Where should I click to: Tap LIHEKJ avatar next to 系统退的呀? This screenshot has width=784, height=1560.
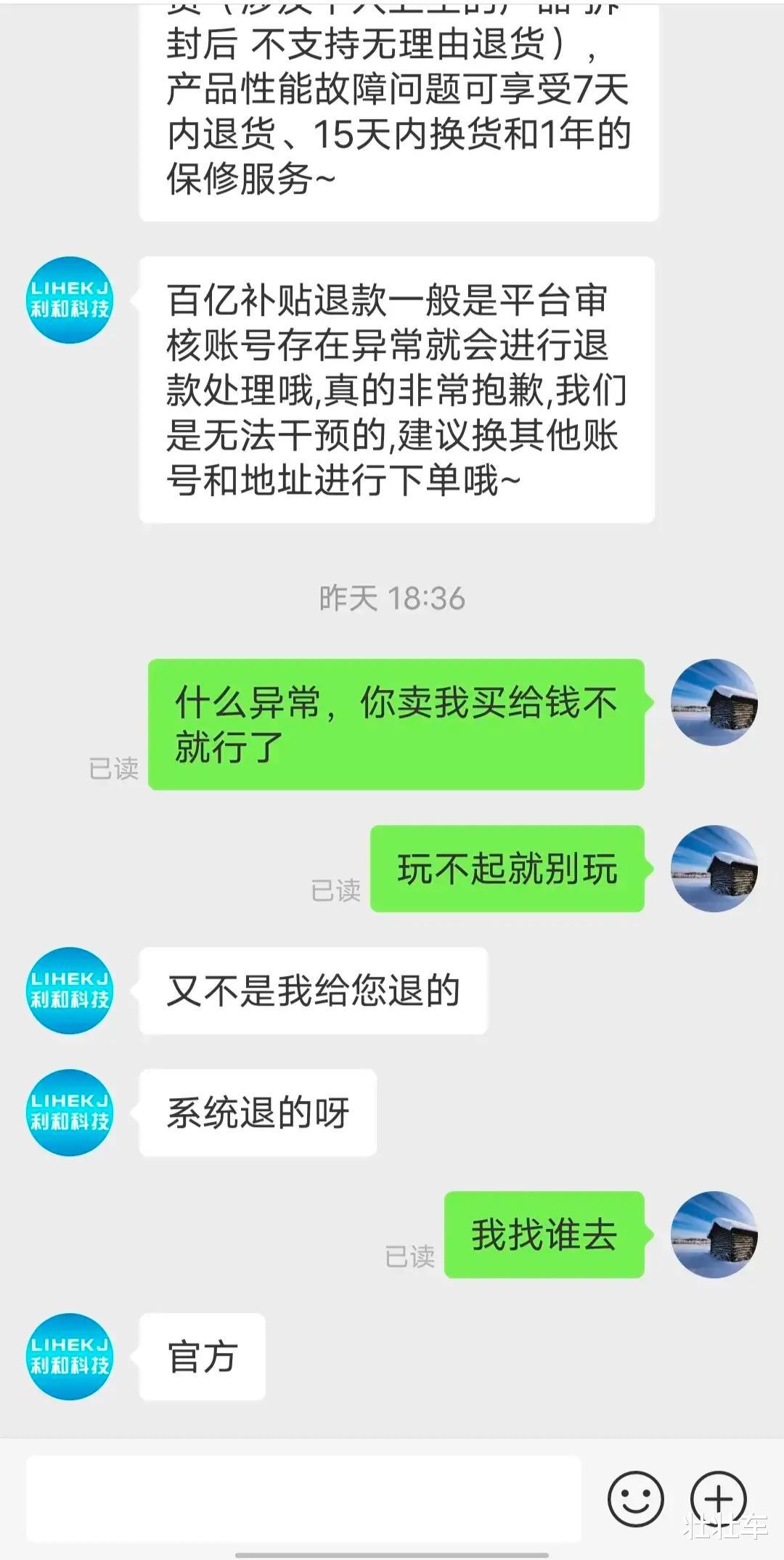(x=69, y=1111)
